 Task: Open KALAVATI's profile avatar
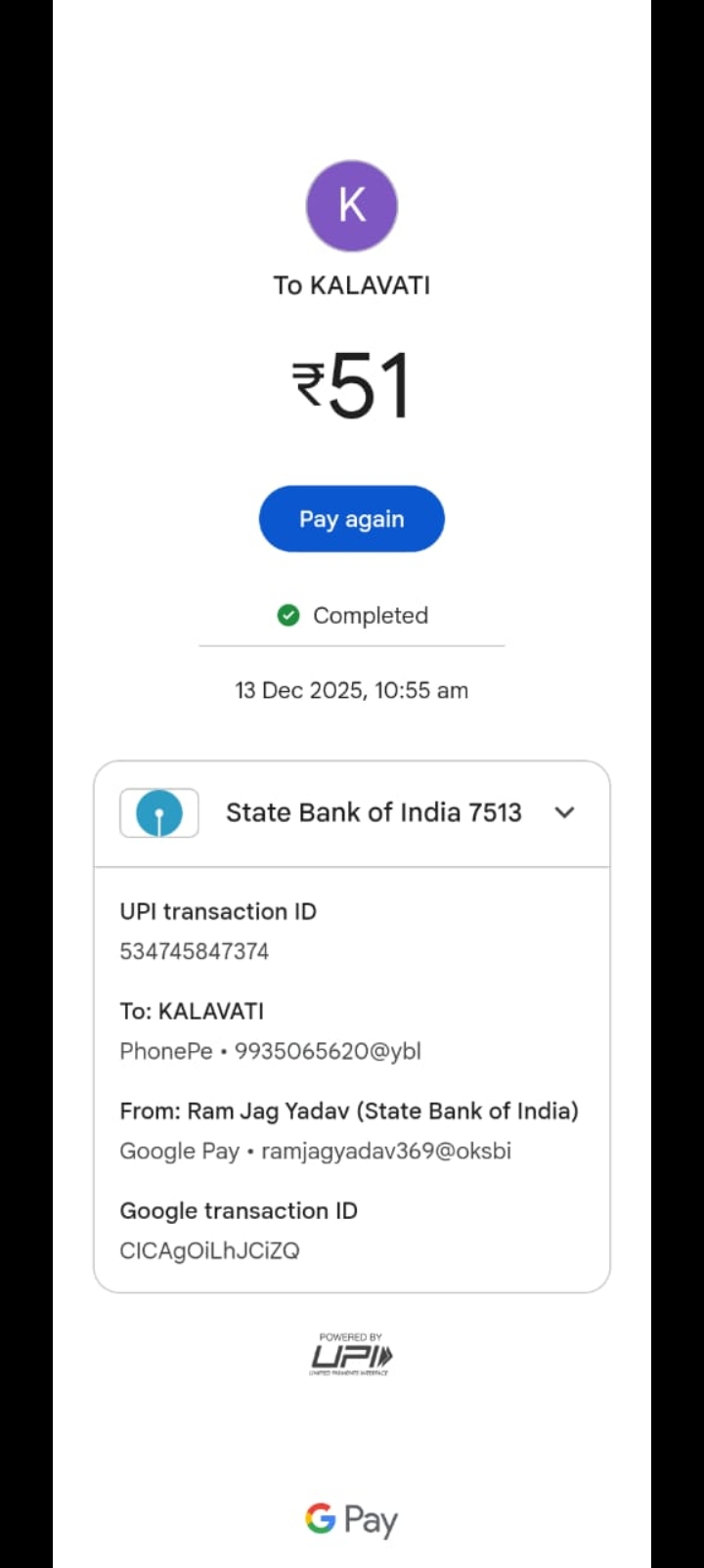coord(352,206)
